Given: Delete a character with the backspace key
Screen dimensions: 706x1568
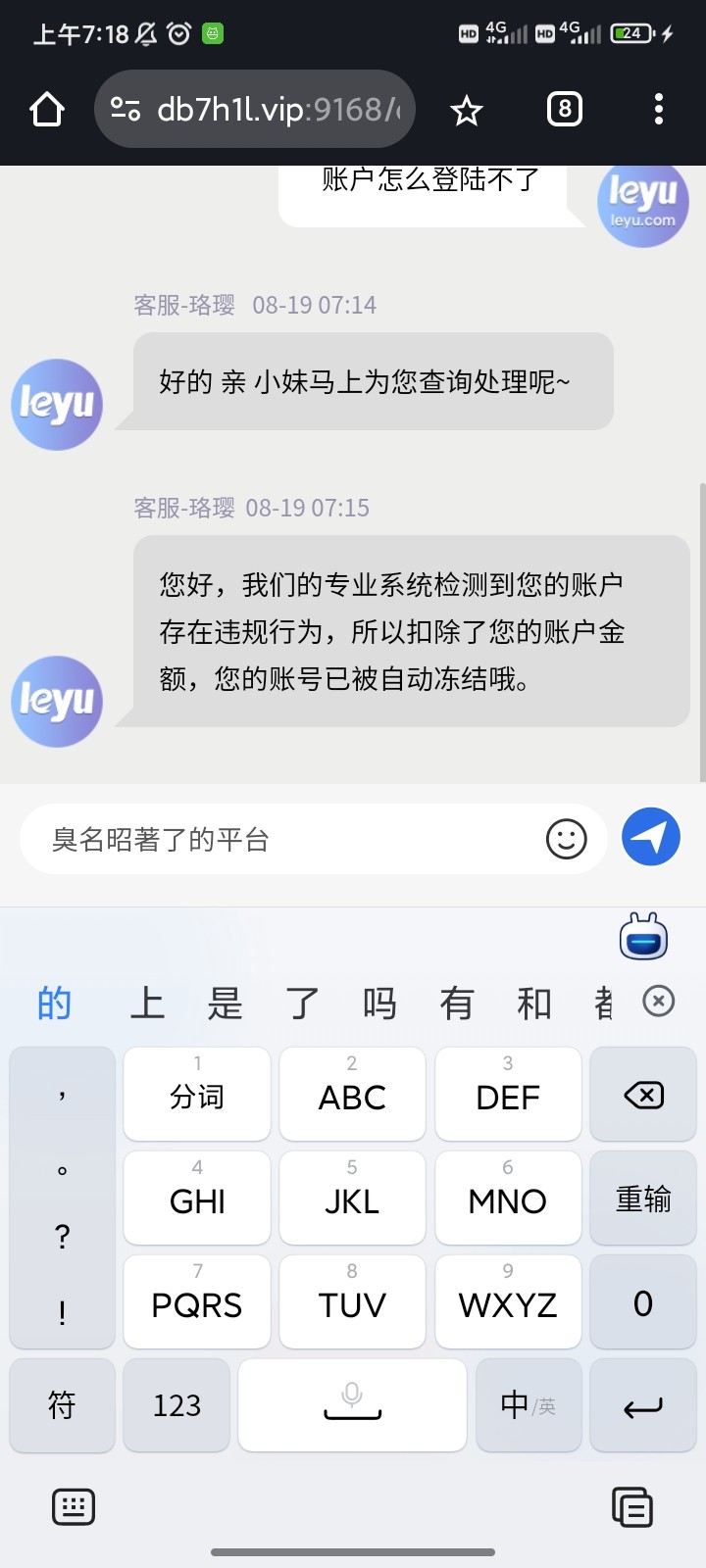Looking at the screenshot, I should [643, 1095].
